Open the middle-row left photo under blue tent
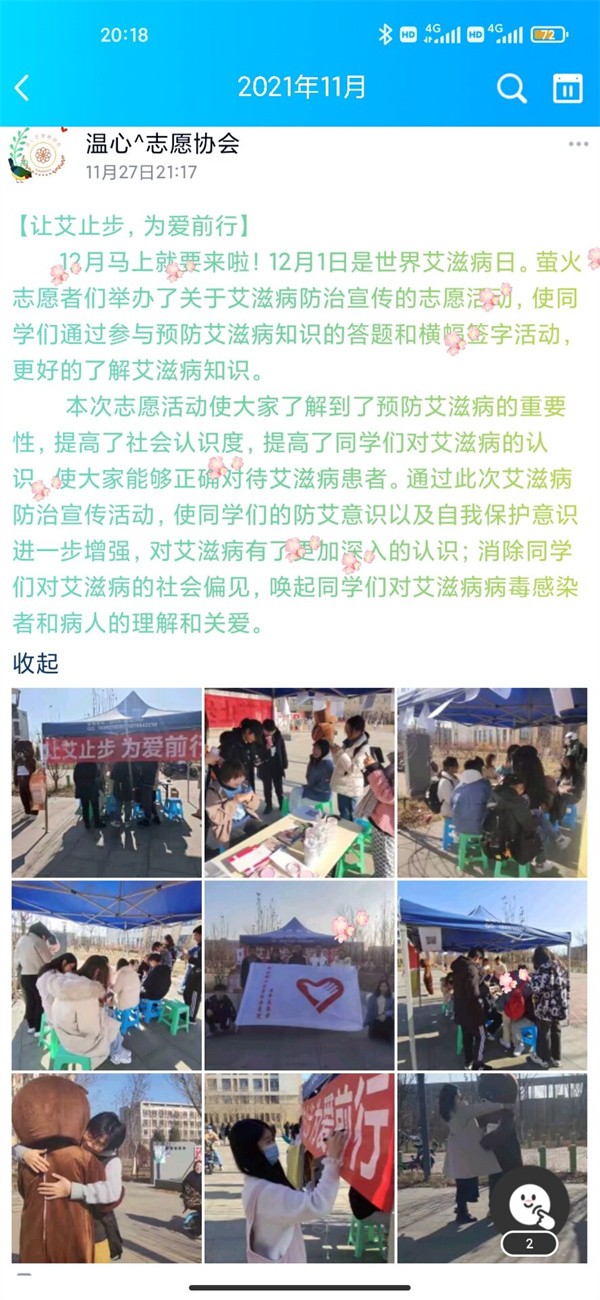The height and width of the screenshot is (1300, 600). [x=107, y=975]
